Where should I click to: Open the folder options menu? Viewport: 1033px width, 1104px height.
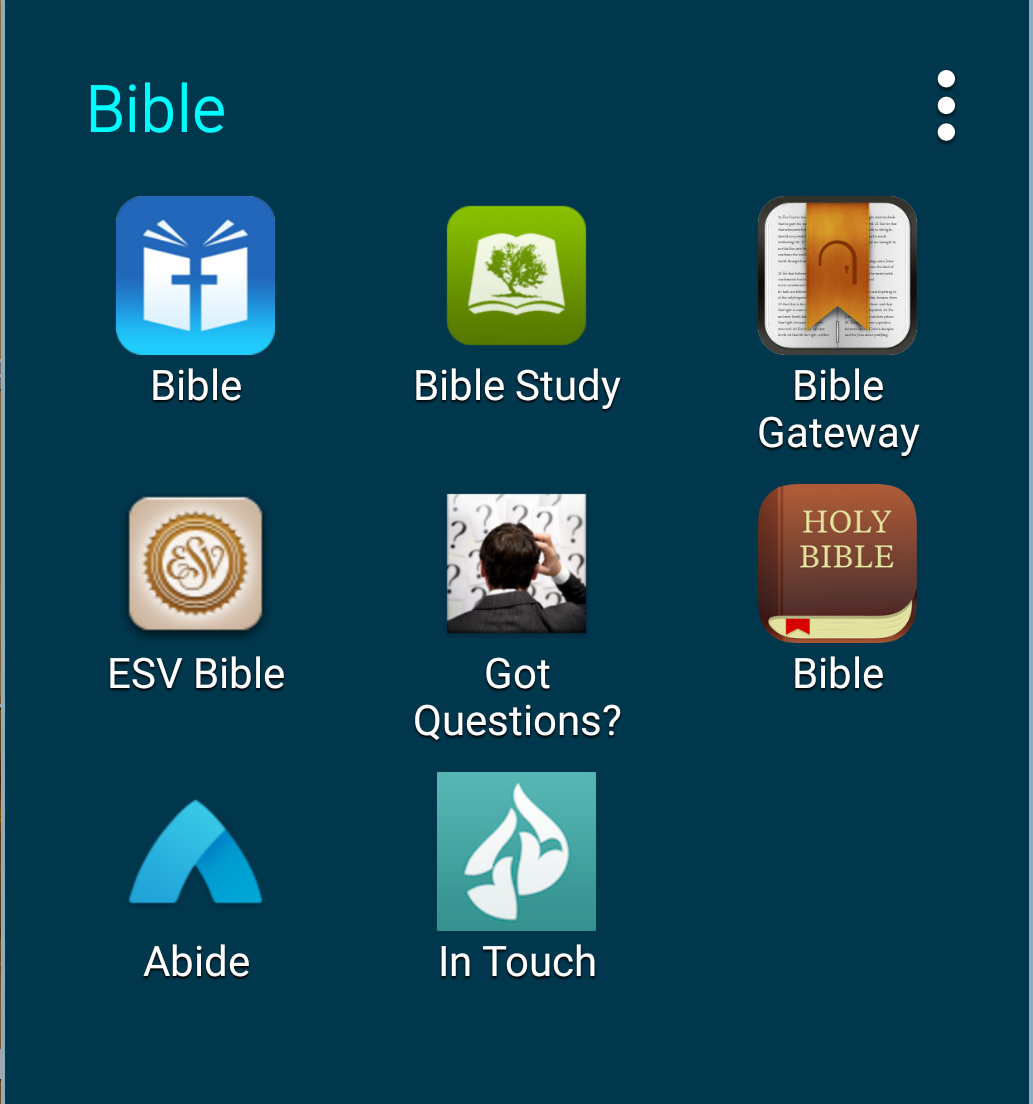[x=944, y=105]
